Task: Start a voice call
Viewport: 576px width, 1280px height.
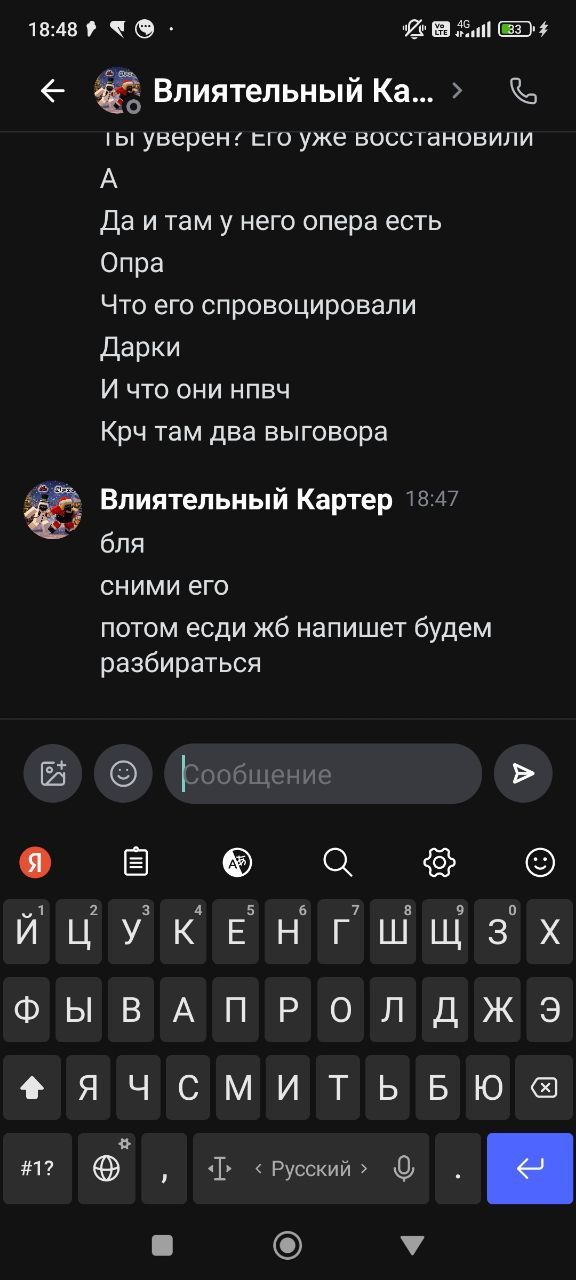Action: tap(523, 91)
